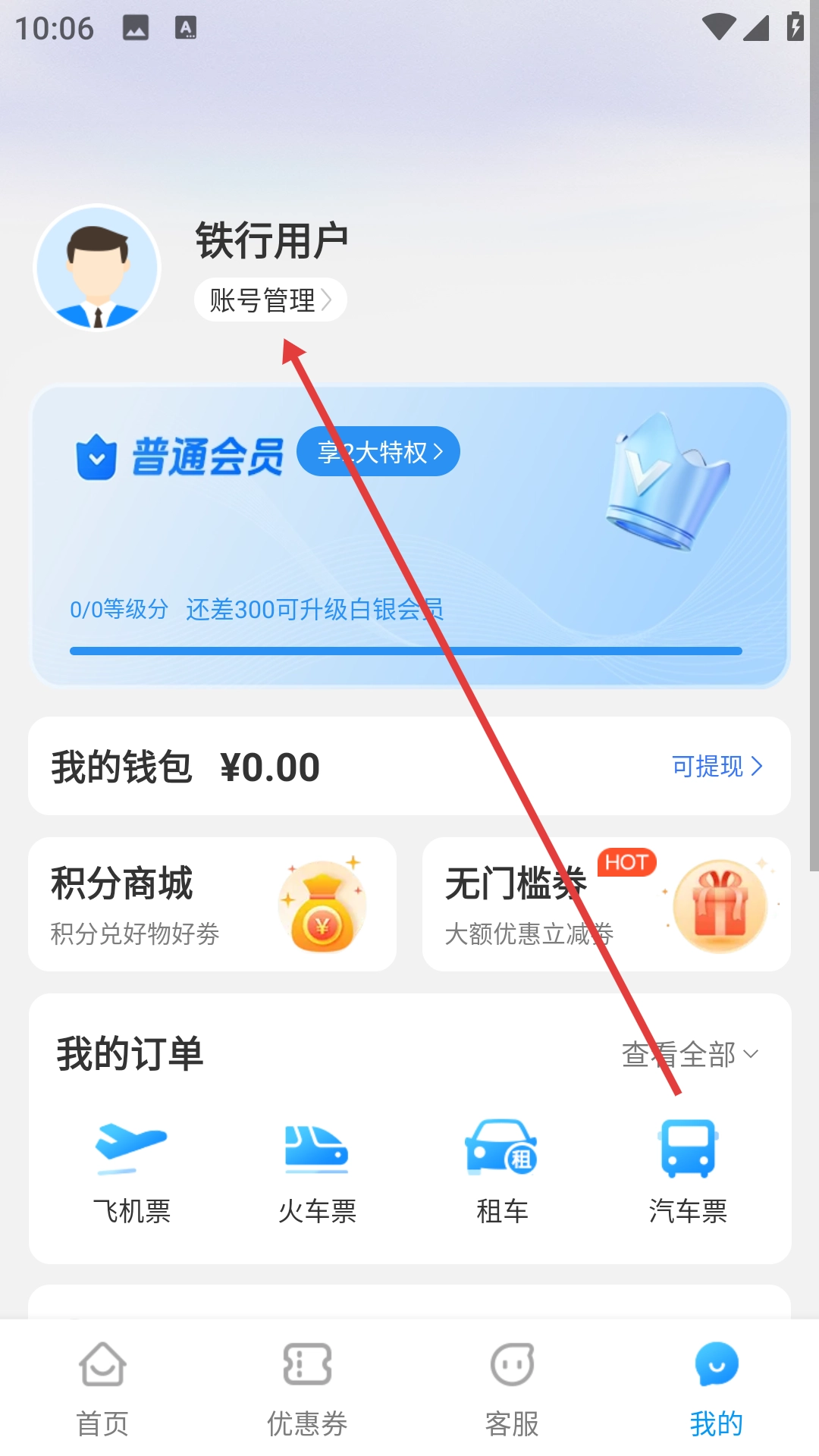819x1456 pixels.
Task: Open 账号管理 account management
Action: [x=270, y=300]
